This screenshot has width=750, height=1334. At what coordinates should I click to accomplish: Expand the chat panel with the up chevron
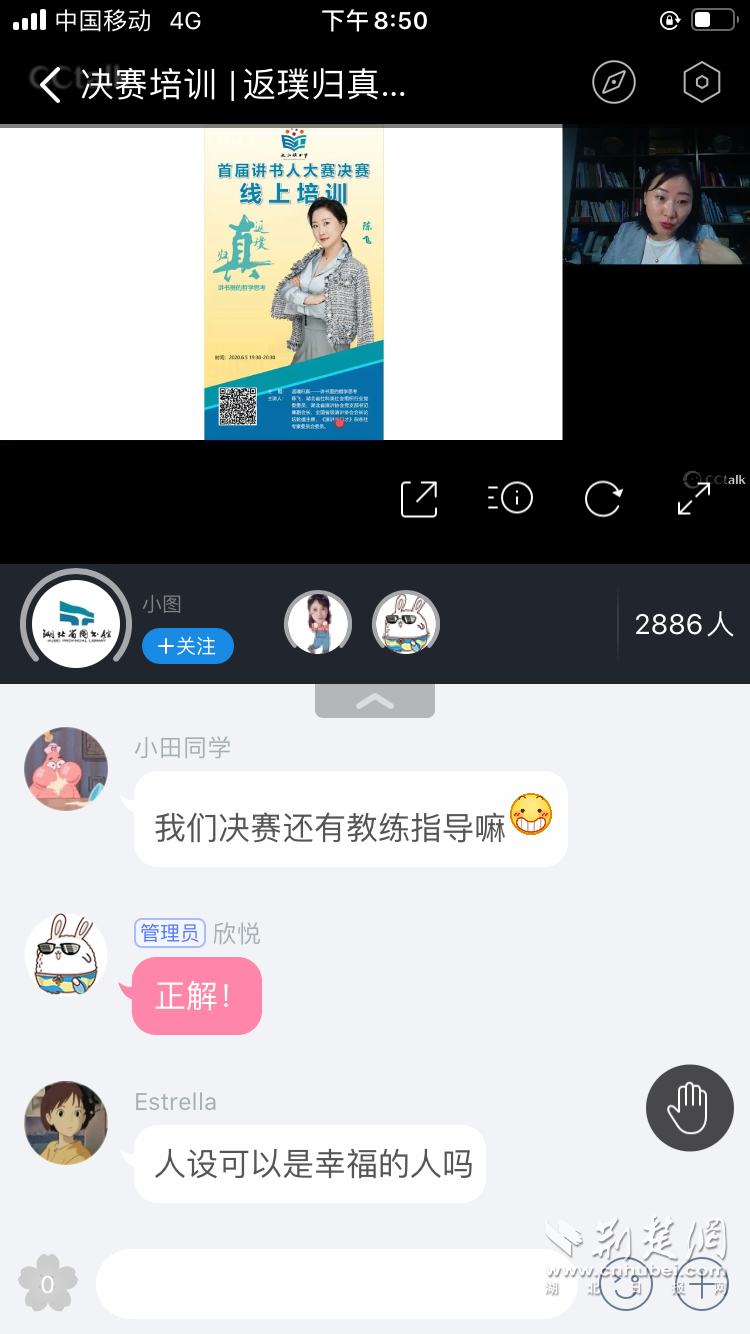375,701
